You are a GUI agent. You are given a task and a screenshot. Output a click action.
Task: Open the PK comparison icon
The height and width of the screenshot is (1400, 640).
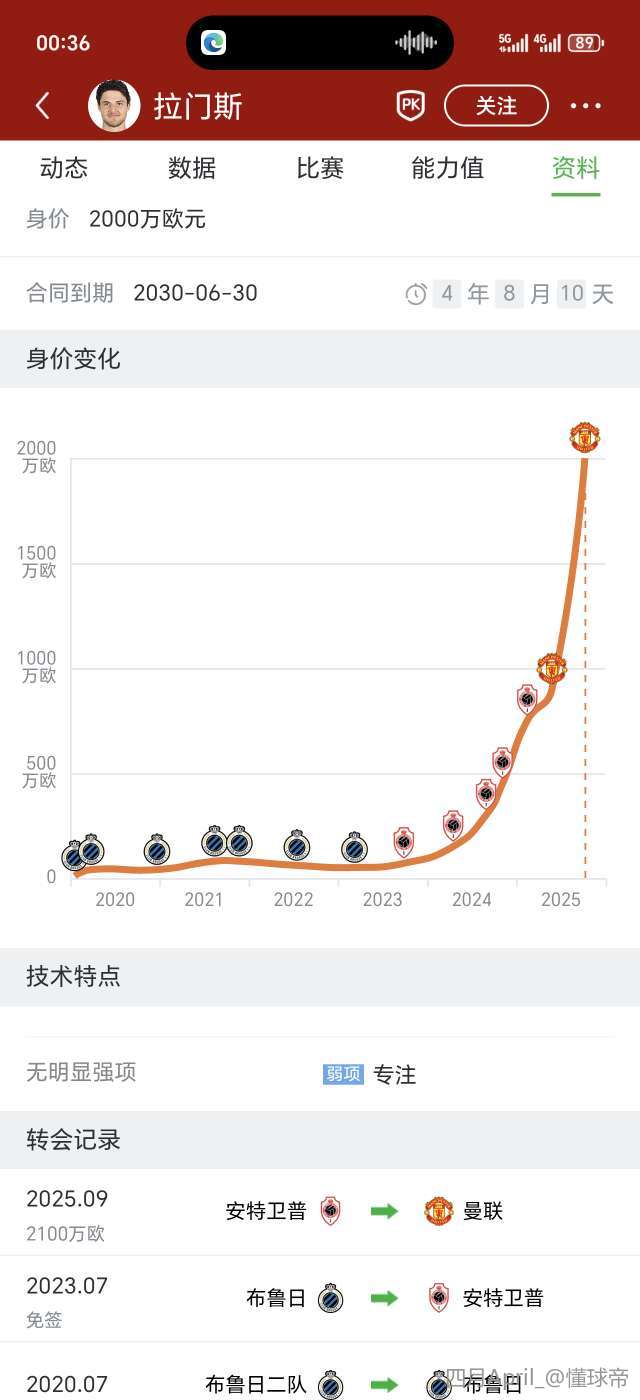pyautogui.click(x=410, y=106)
